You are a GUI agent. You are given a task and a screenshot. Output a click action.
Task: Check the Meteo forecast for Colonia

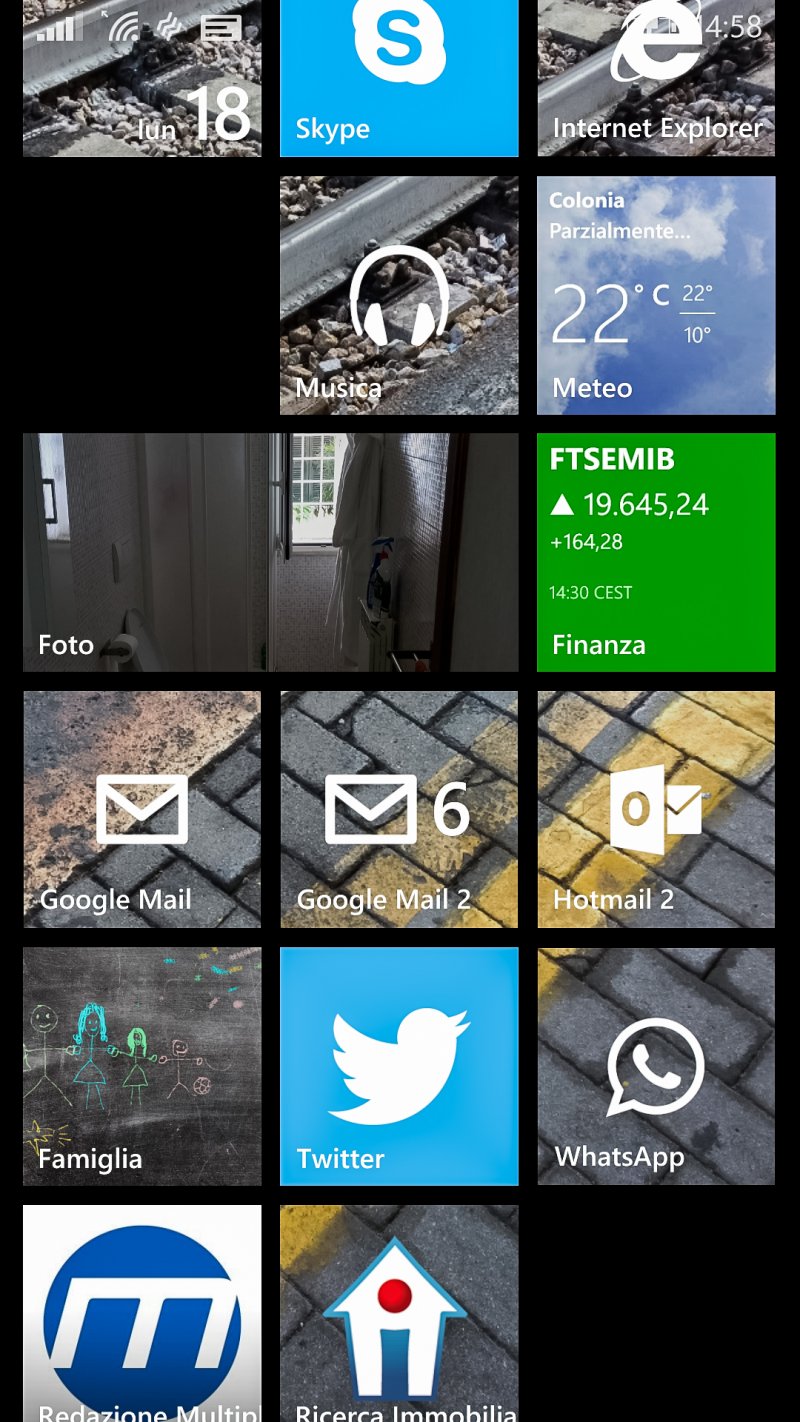coord(656,295)
